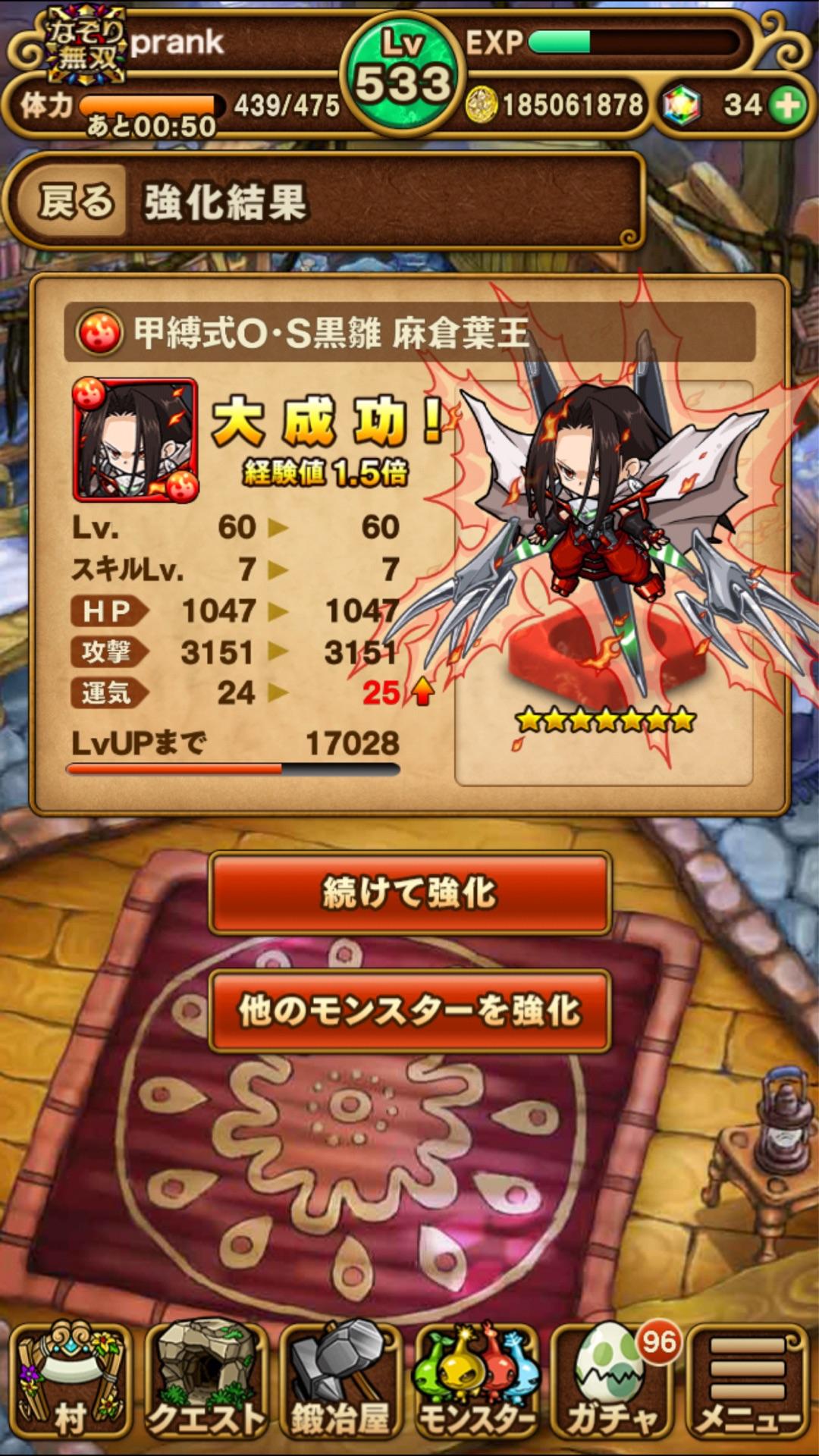Open the クエスト quest tab
This screenshot has height=1456, width=819.
[205, 1382]
